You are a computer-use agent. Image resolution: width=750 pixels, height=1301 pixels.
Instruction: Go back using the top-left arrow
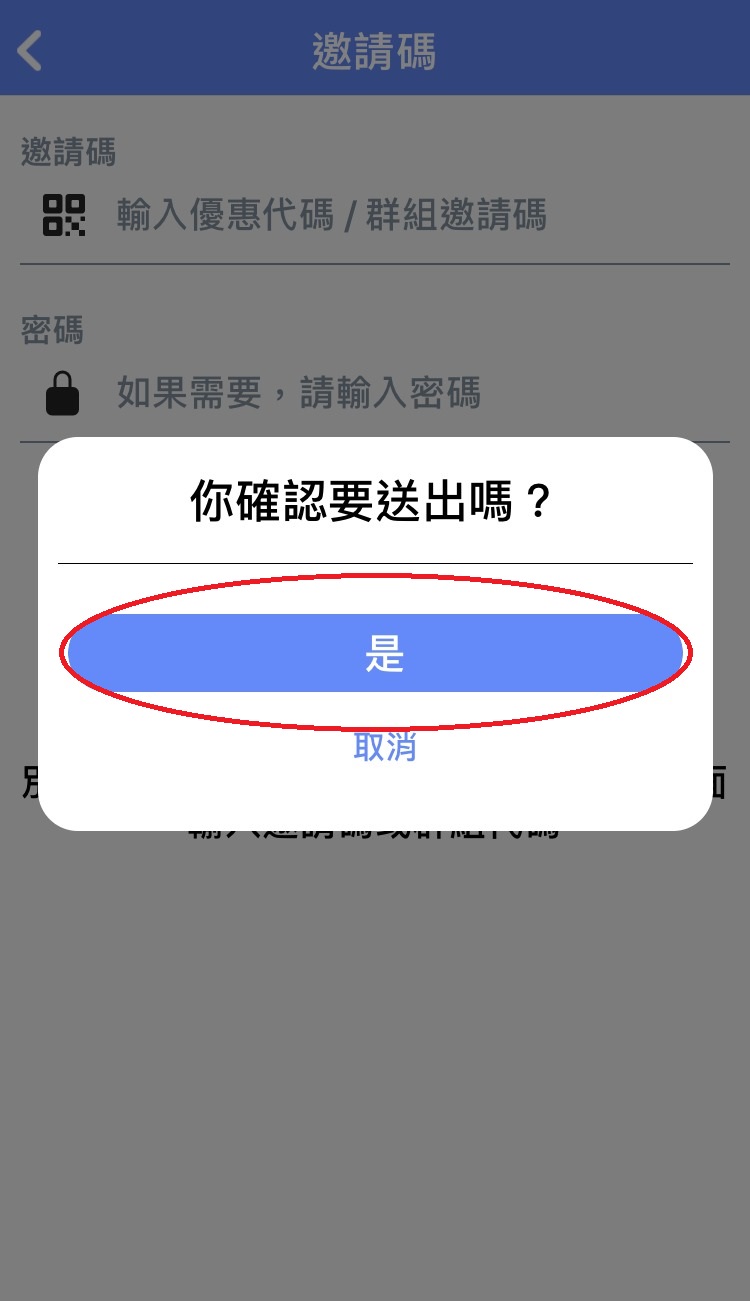click(x=30, y=50)
